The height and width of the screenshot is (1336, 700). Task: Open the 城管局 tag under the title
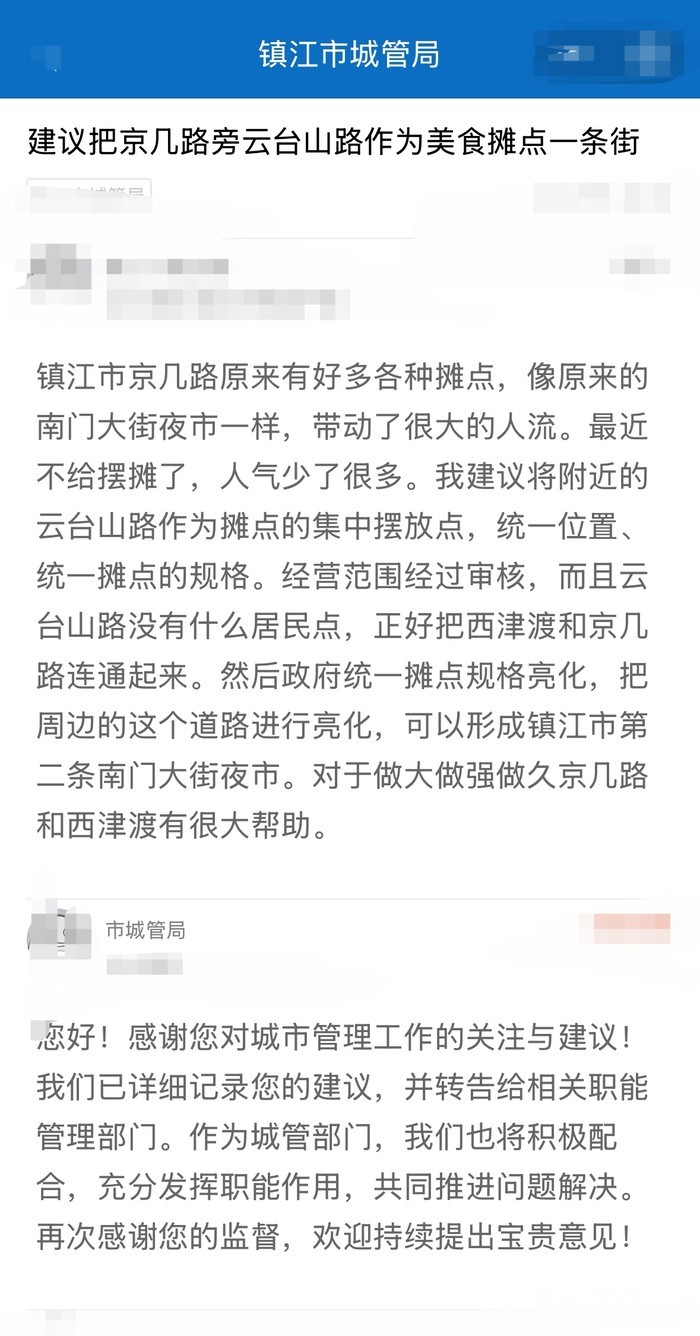coord(89,194)
